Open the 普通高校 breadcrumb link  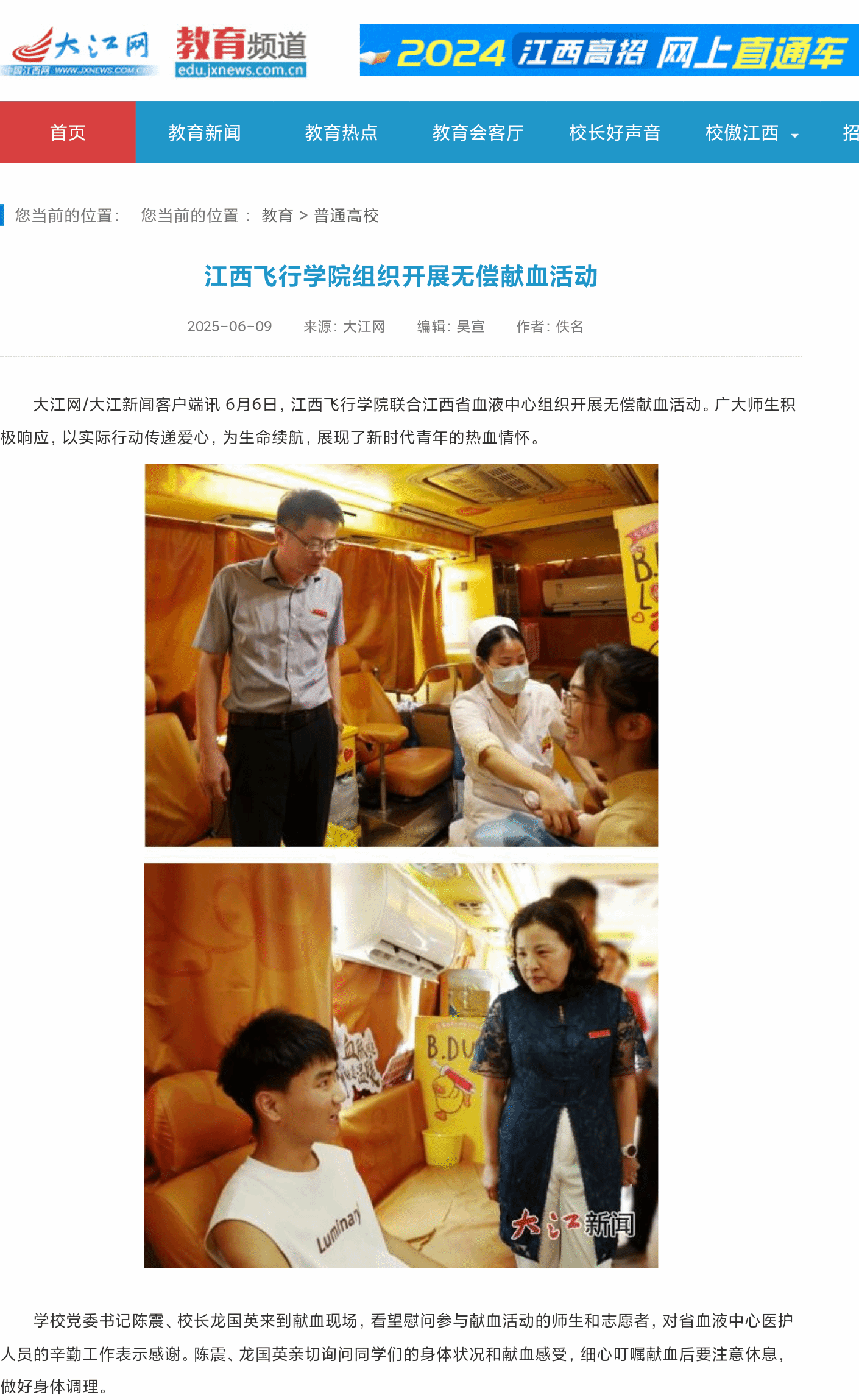click(346, 216)
